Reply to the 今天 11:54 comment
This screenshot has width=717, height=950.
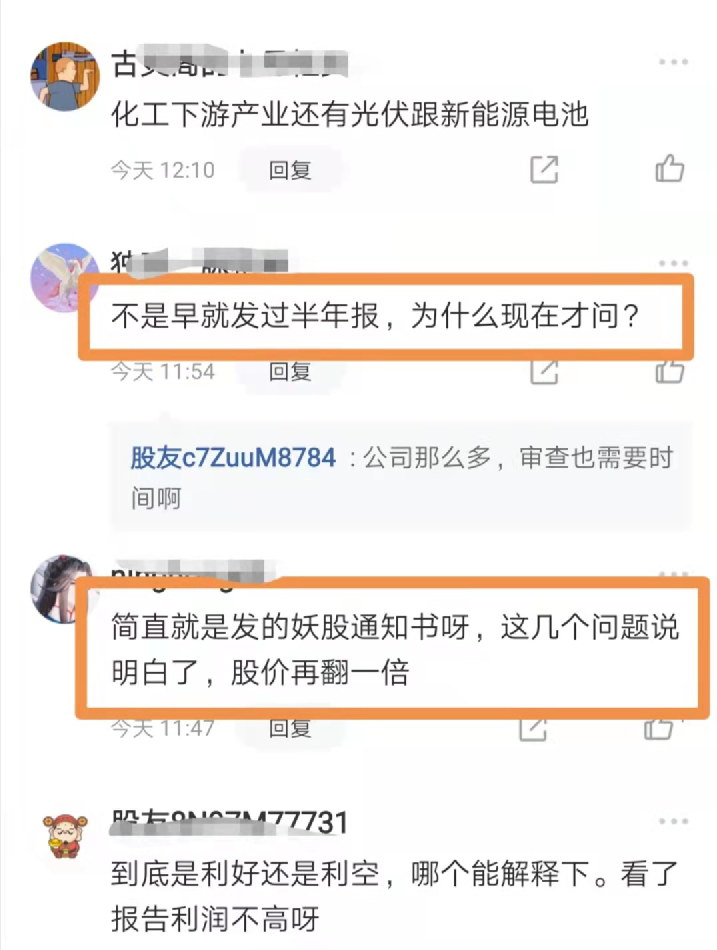click(290, 372)
